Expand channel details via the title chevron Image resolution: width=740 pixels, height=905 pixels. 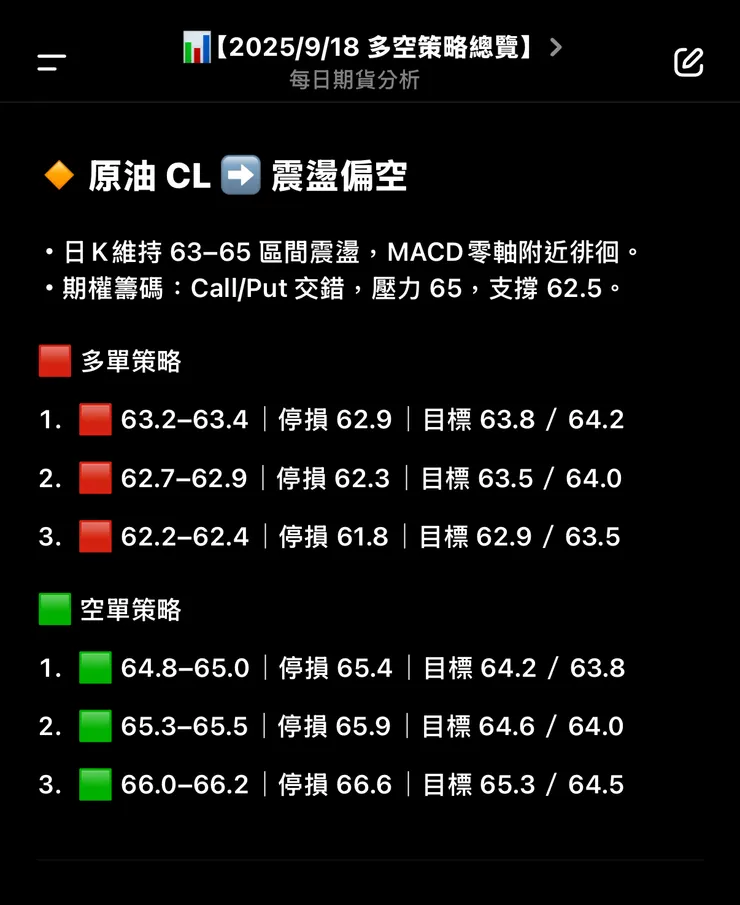[557, 47]
